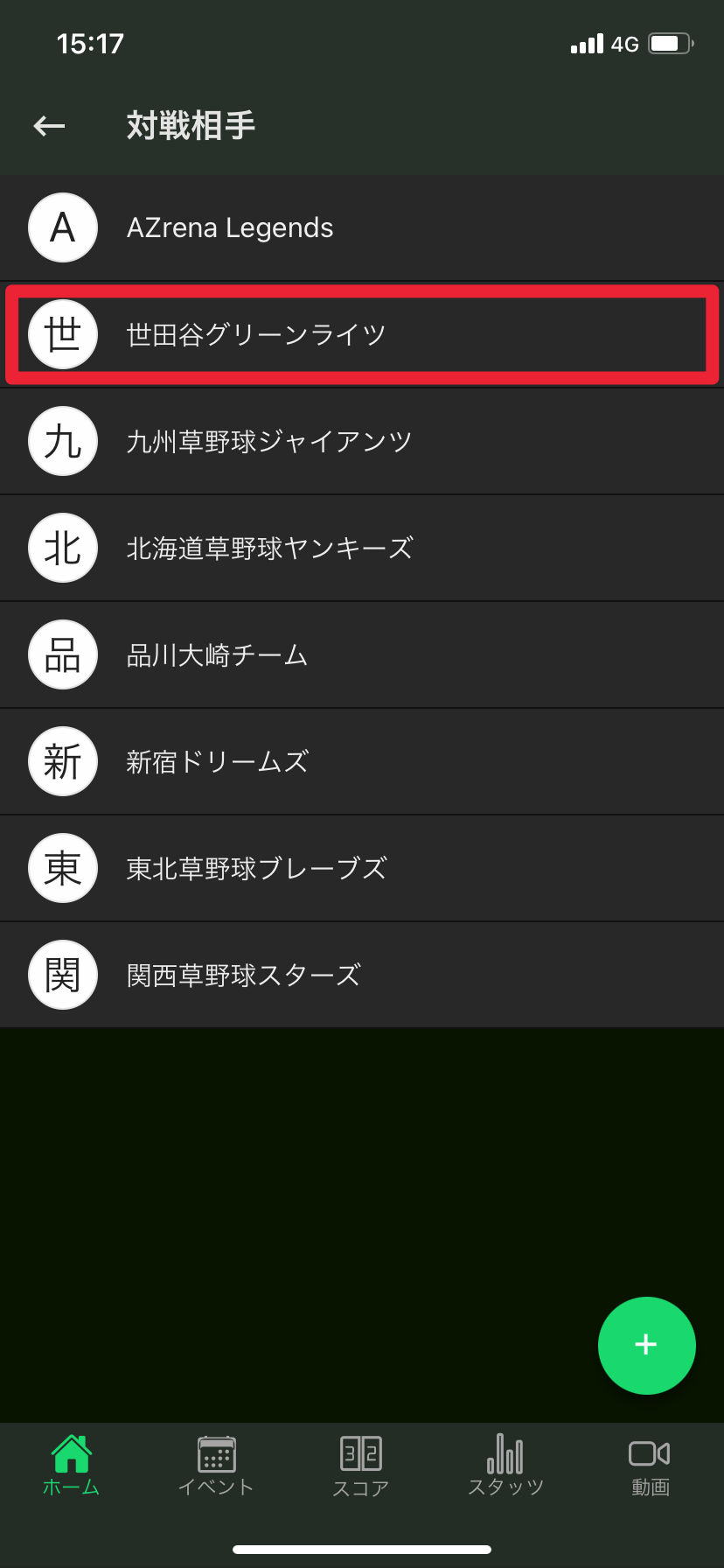Switch to the ホーム tab
This screenshot has width=724, height=1568.
[x=72, y=1466]
